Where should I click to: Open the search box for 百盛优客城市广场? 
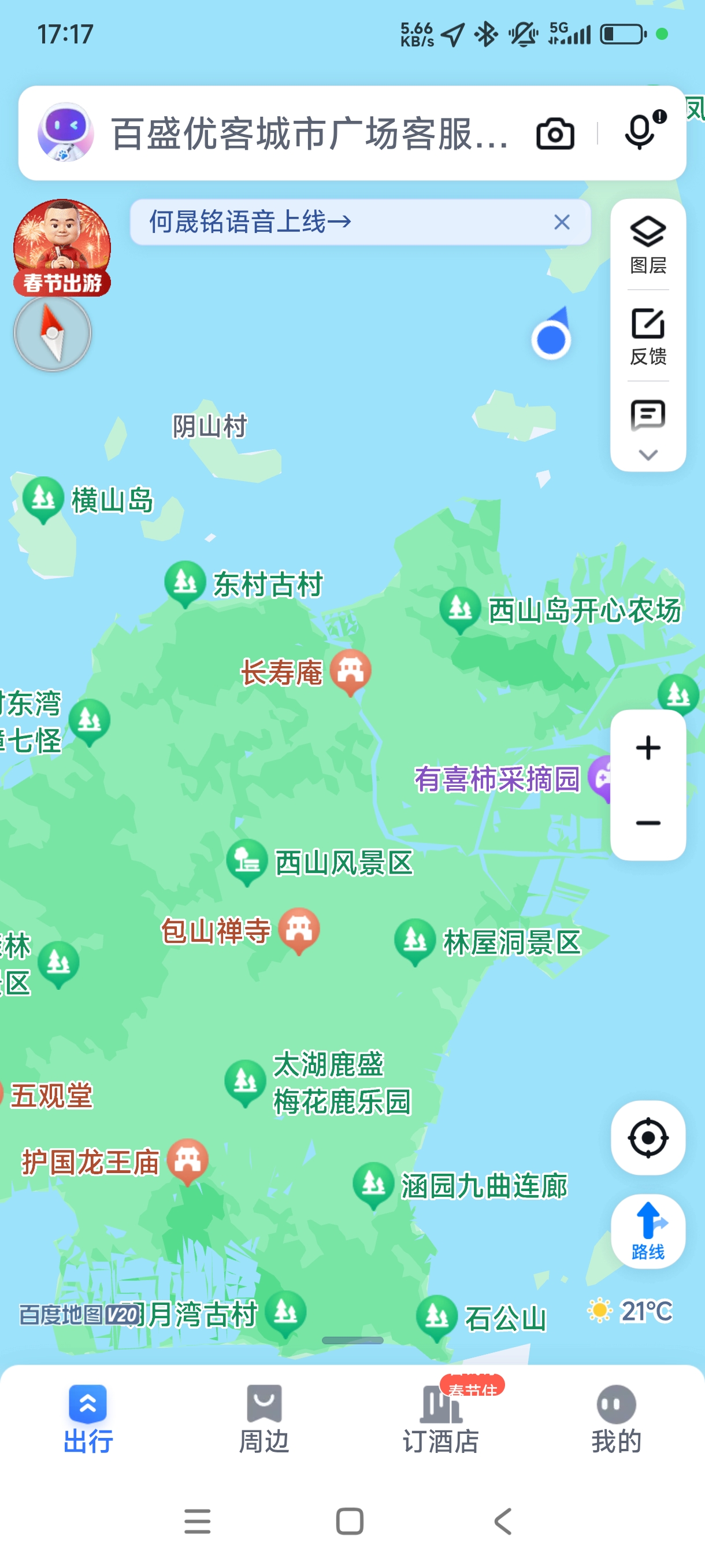coord(309,134)
